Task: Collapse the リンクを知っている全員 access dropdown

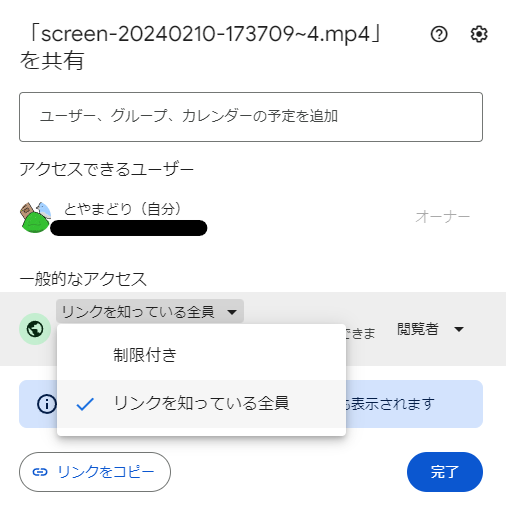Action: 150,311
